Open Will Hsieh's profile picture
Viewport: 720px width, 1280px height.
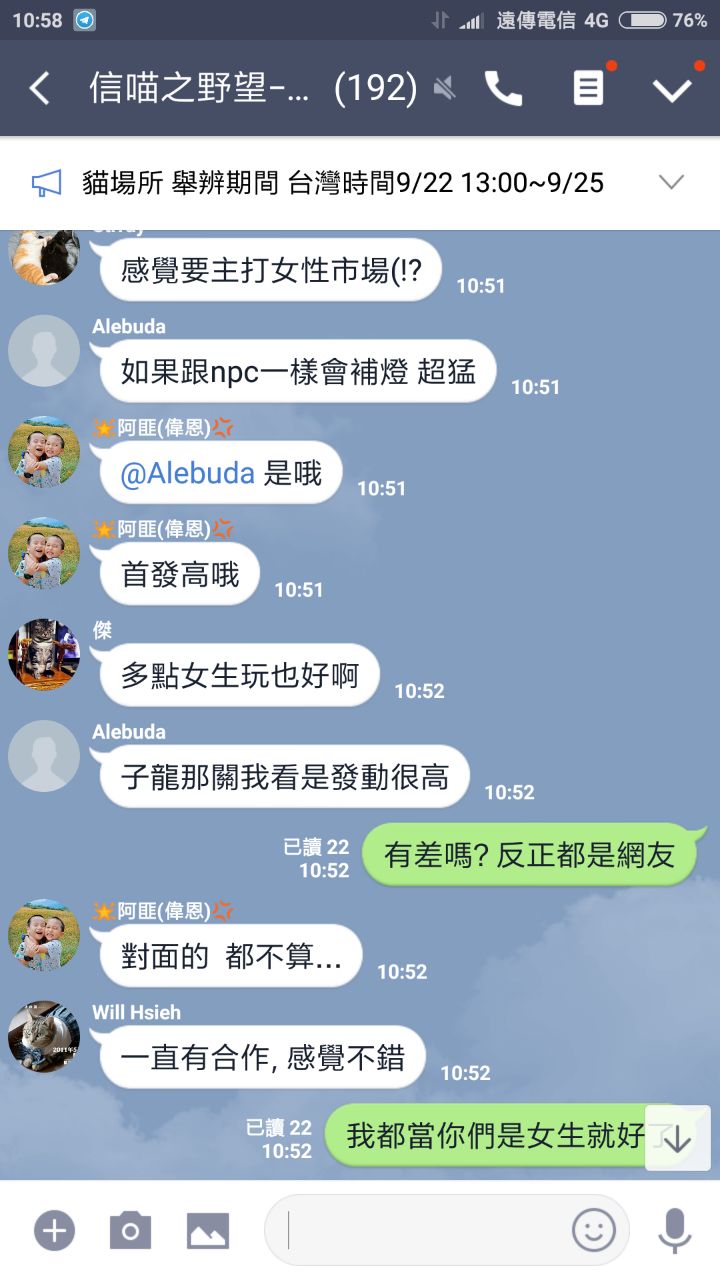[x=44, y=1036]
